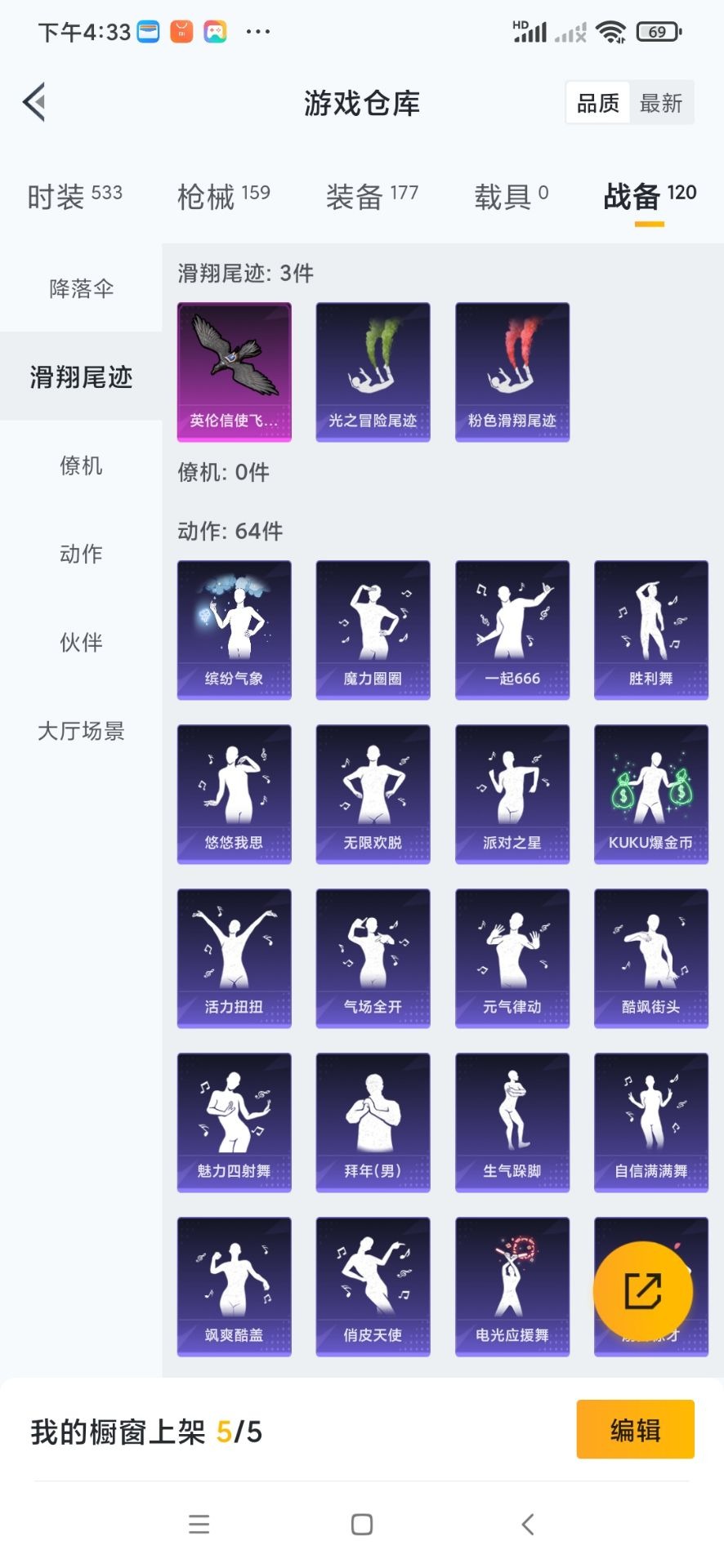The width and height of the screenshot is (724, 1568).
Task: Sort items by 品质
Action: click(x=598, y=103)
